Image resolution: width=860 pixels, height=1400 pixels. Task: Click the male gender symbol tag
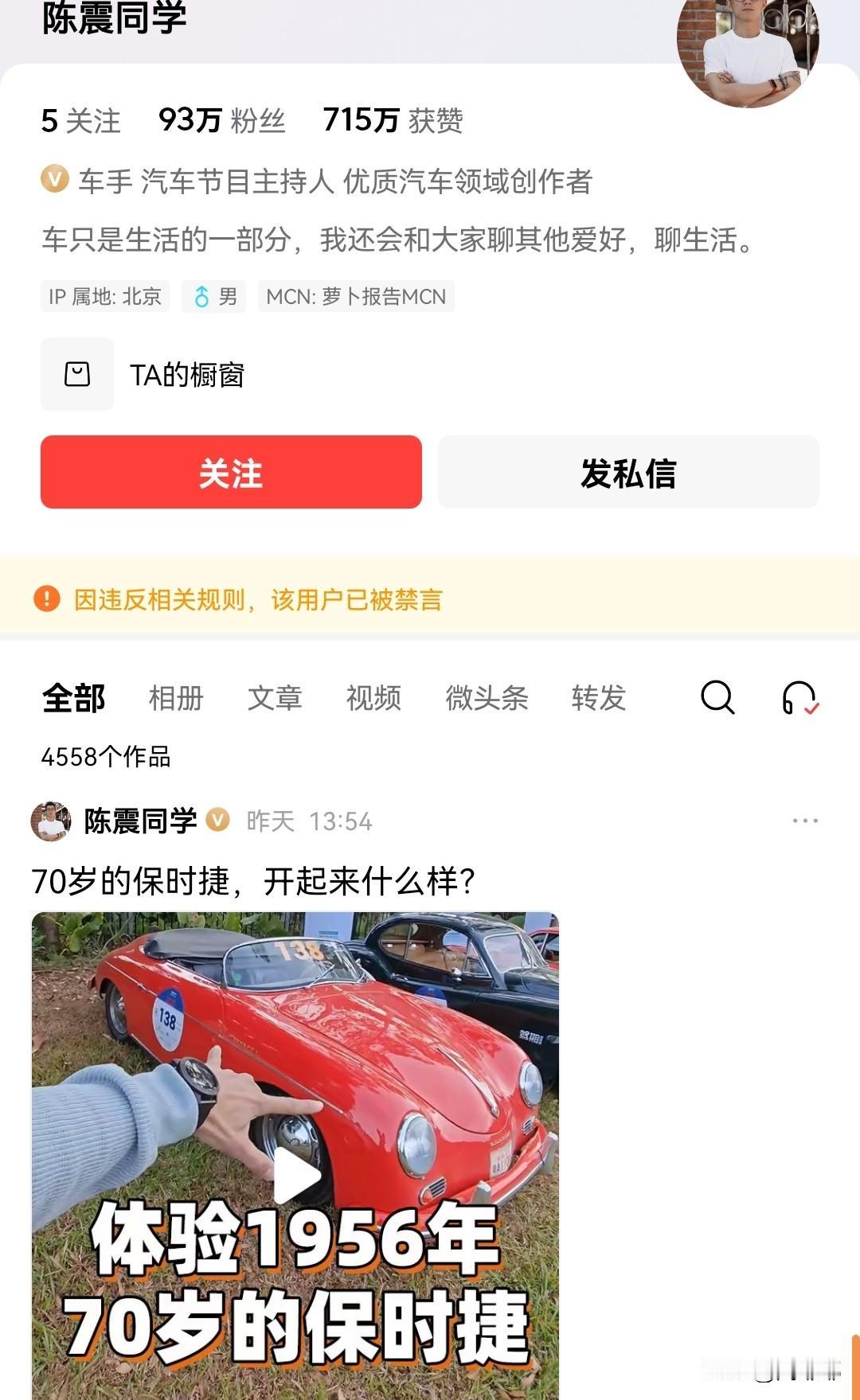[x=213, y=296]
